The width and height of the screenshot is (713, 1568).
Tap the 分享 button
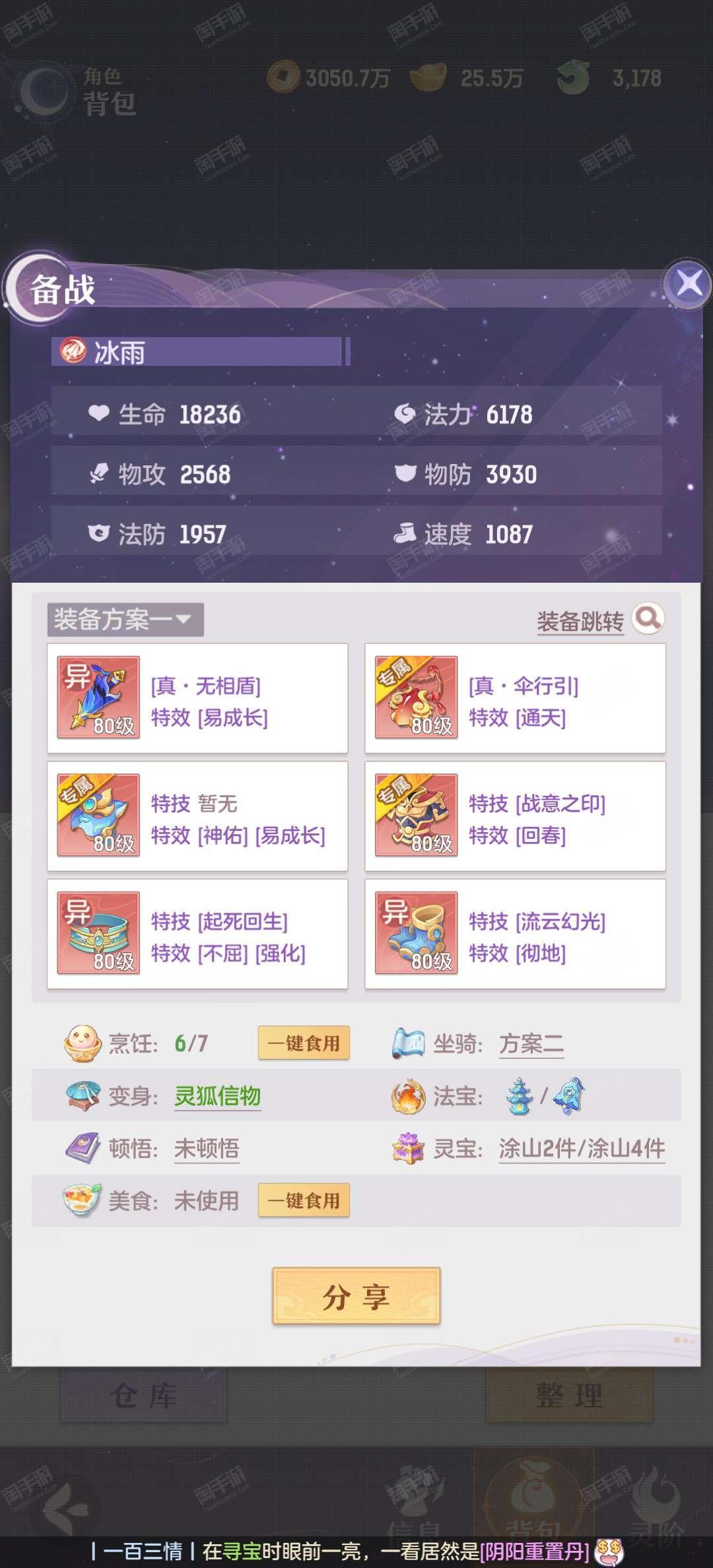(x=356, y=1297)
